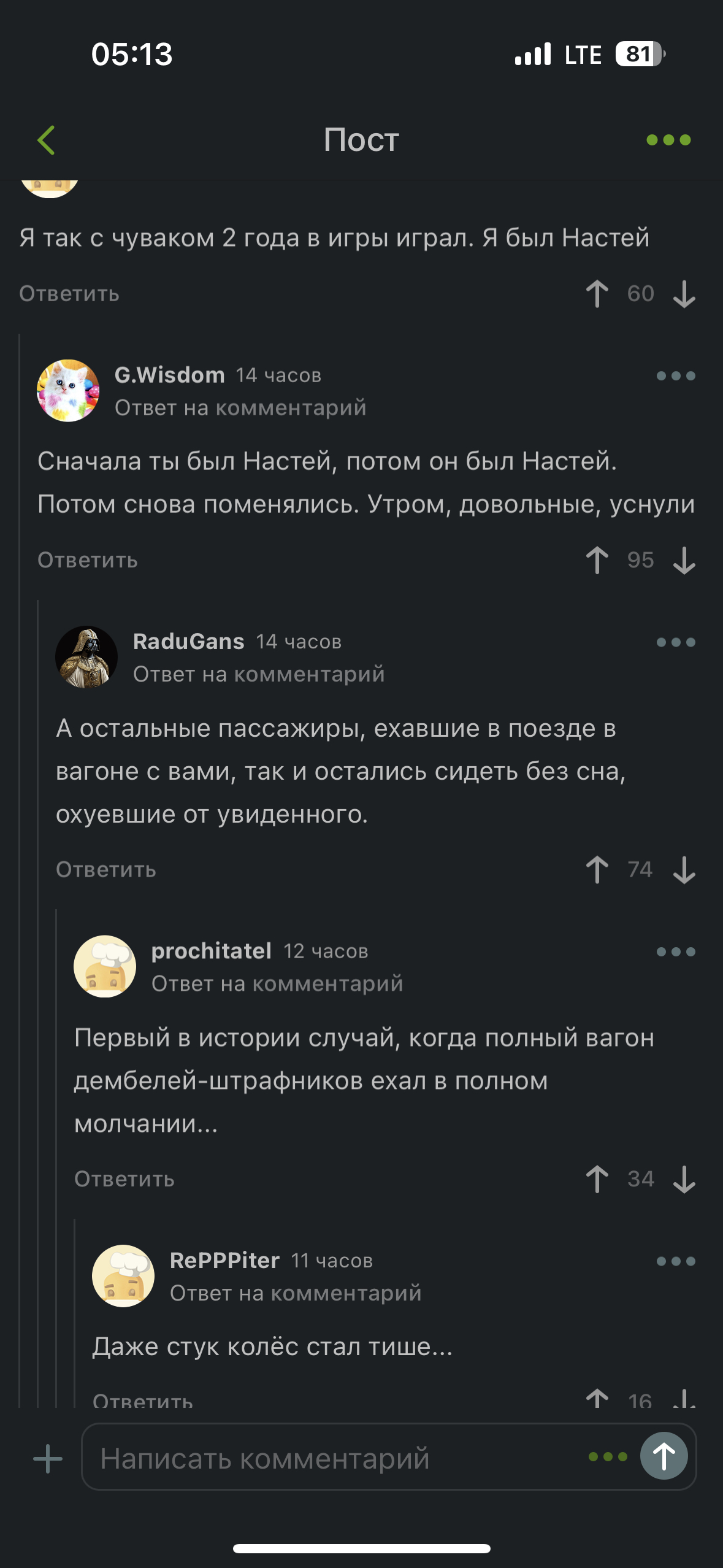
Task: Upvote RaduGans's comment
Action: pyautogui.click(x=597, y=869)
